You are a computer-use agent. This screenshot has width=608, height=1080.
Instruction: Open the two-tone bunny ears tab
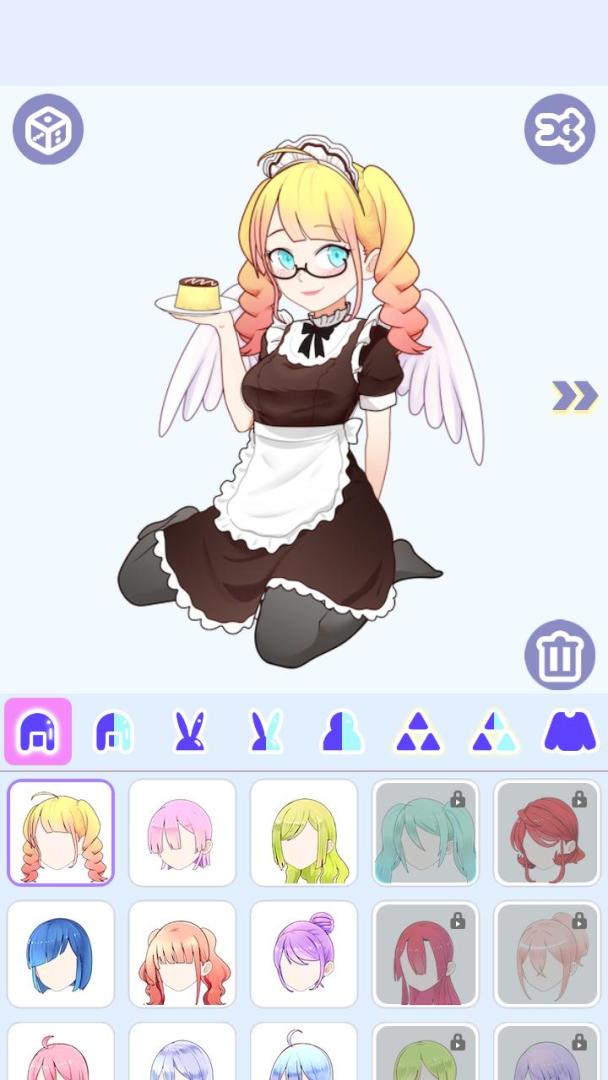tap(265, 732)
